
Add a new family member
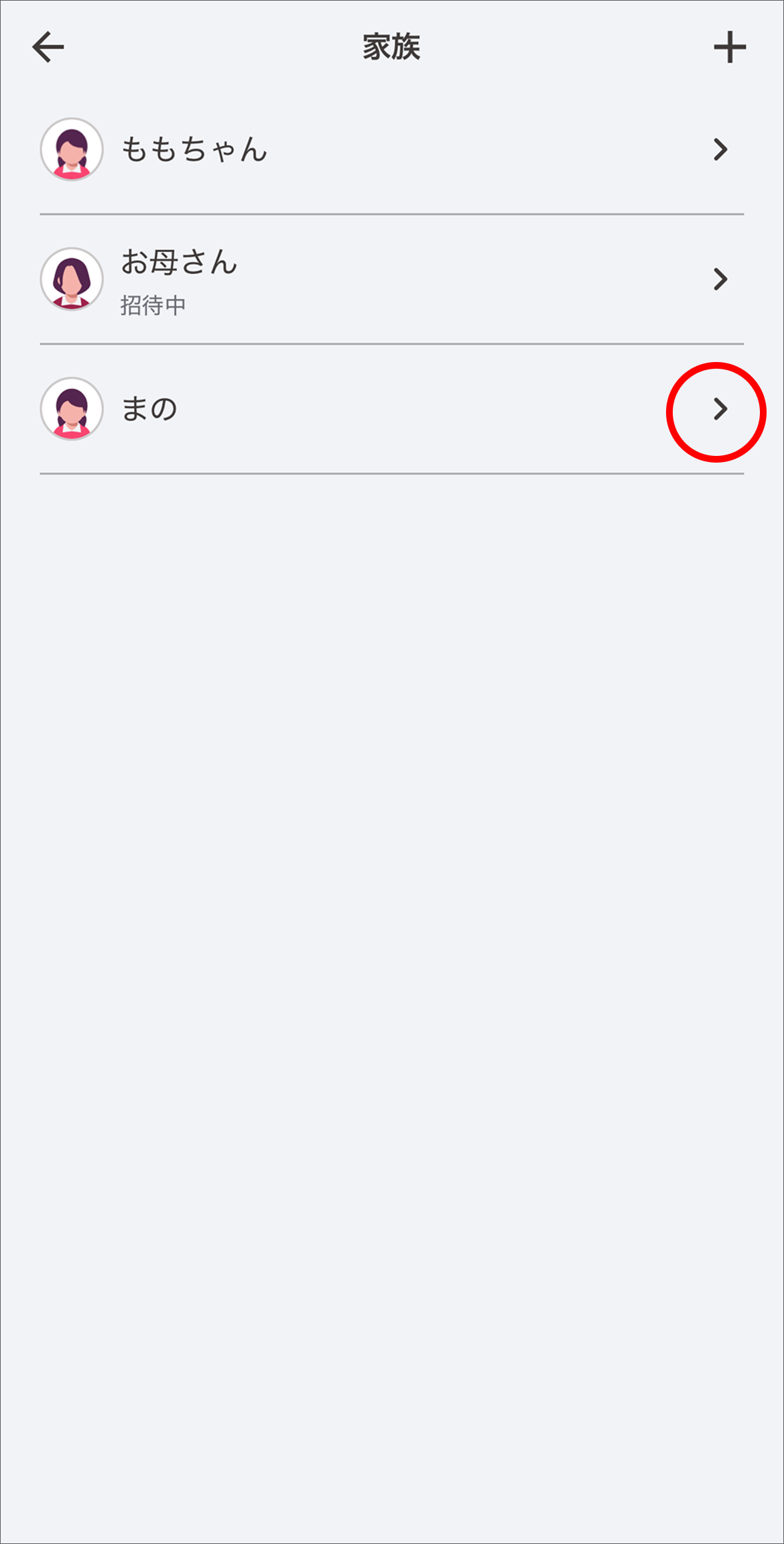(729, 48)
